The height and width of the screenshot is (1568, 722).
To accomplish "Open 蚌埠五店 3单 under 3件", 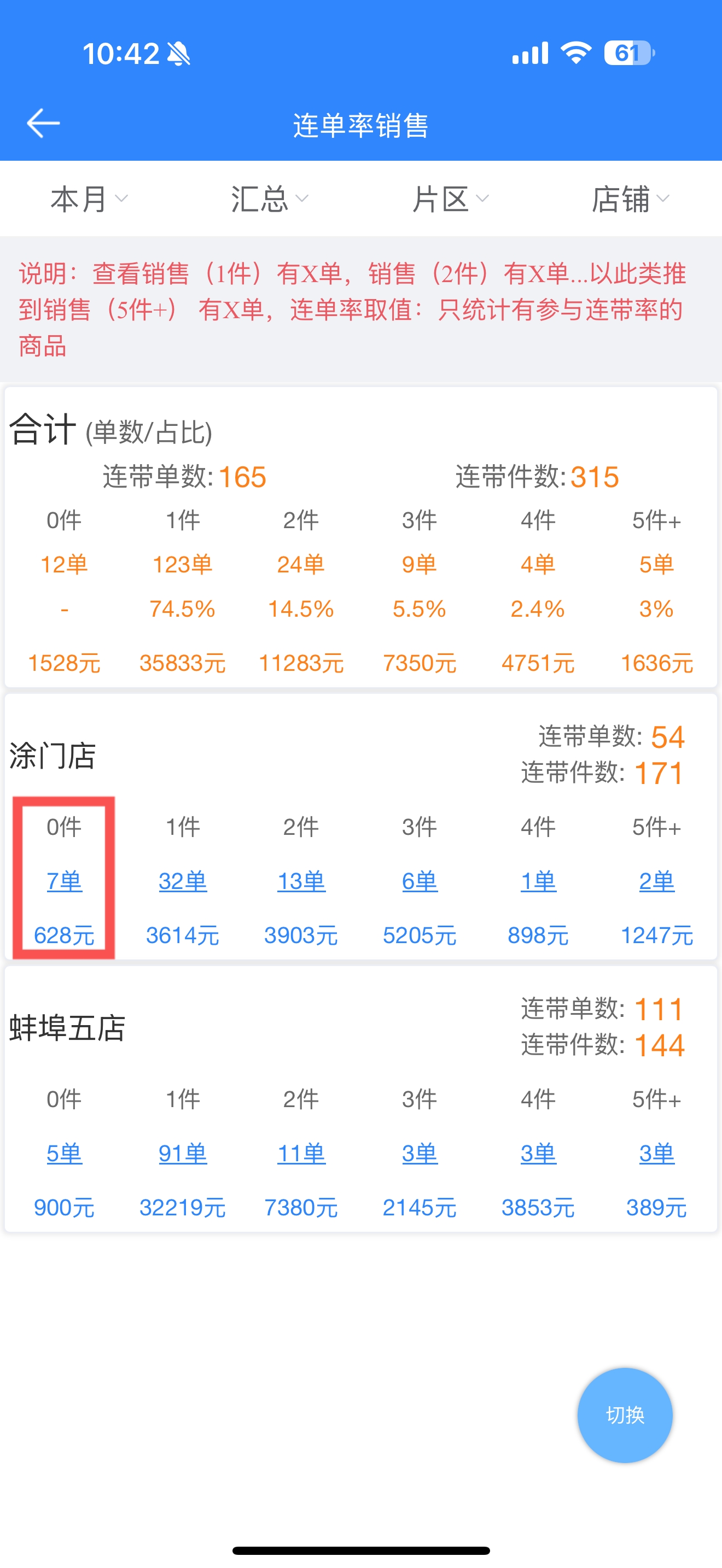I will [420, 1153].
